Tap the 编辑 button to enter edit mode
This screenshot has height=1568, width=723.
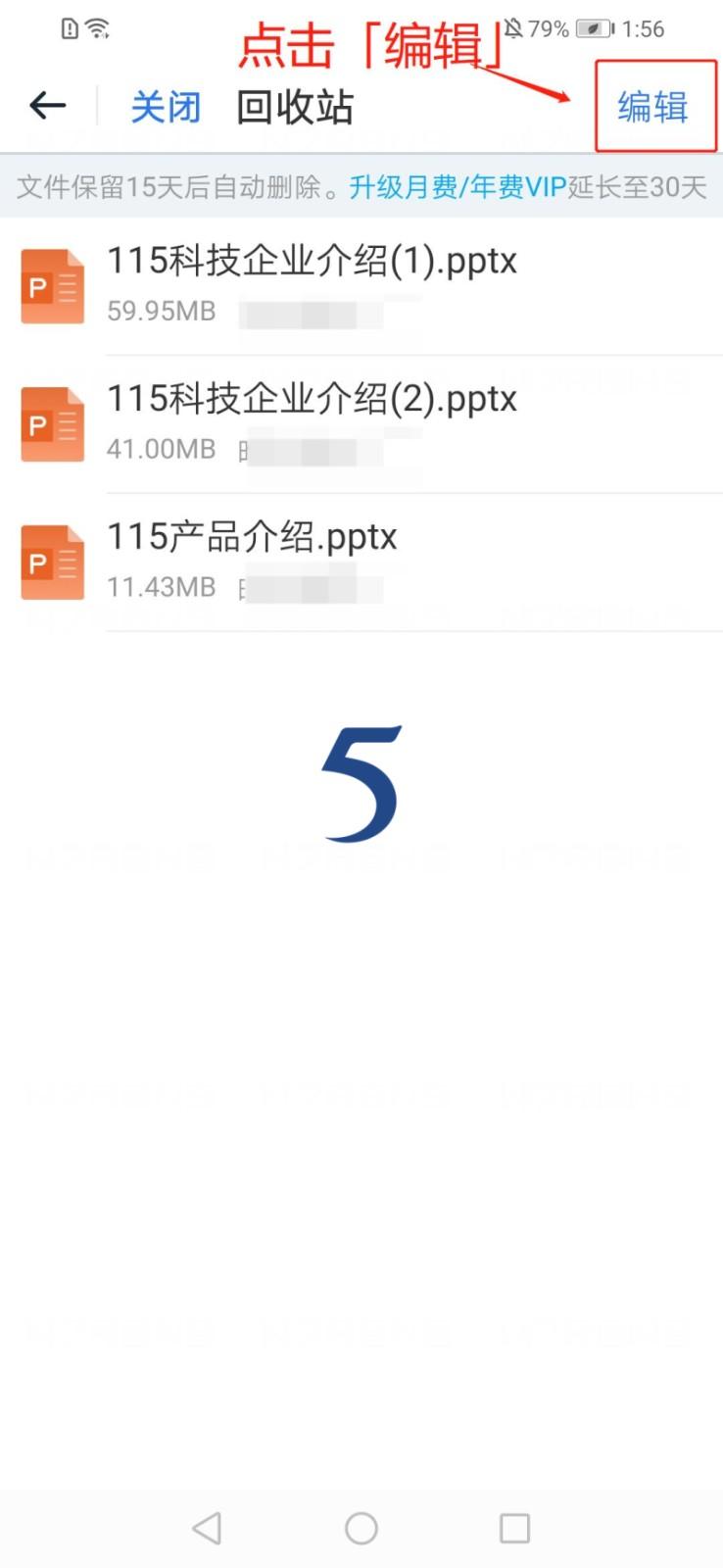click(x=653, y=108)
